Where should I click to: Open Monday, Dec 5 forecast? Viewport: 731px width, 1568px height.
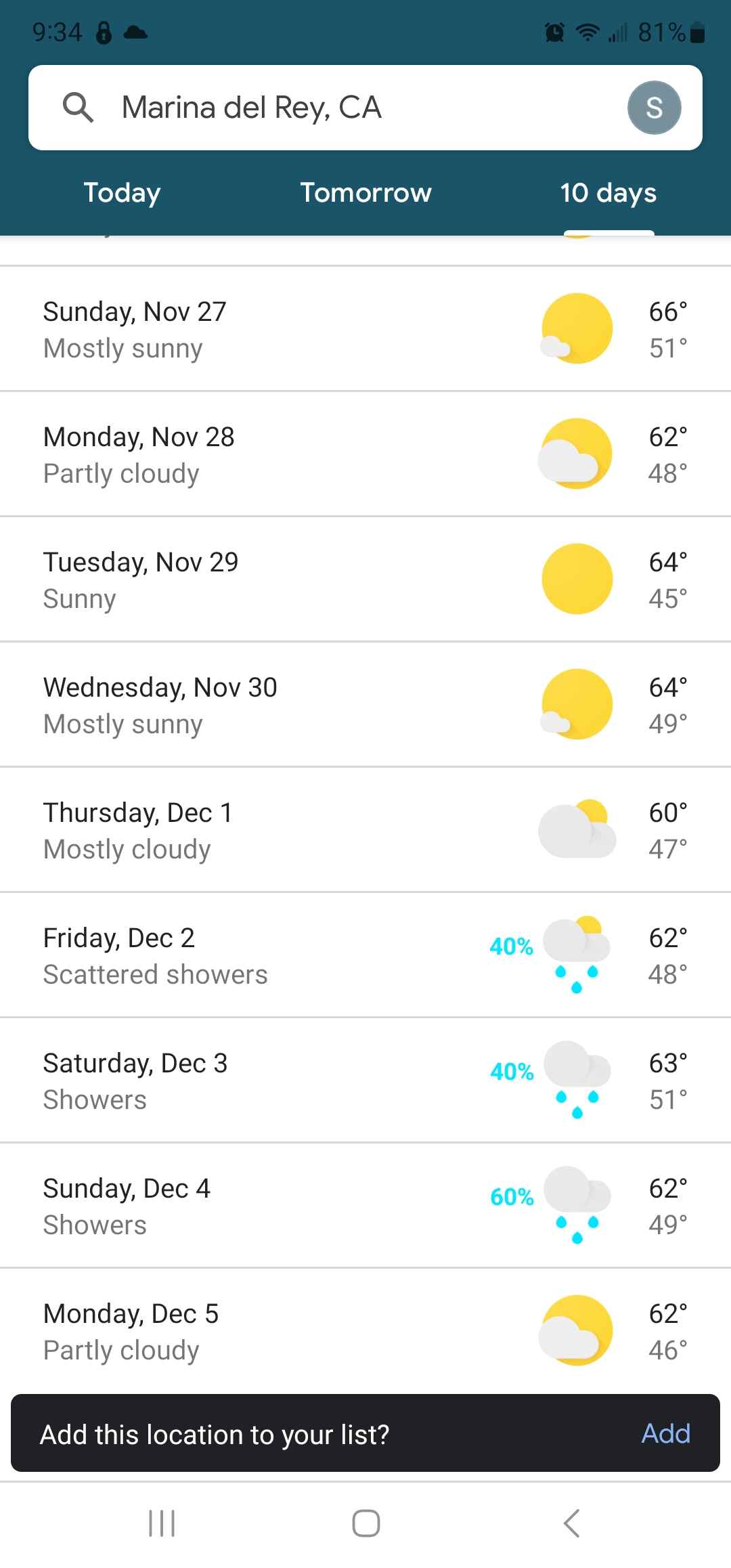coord(365,1331)
